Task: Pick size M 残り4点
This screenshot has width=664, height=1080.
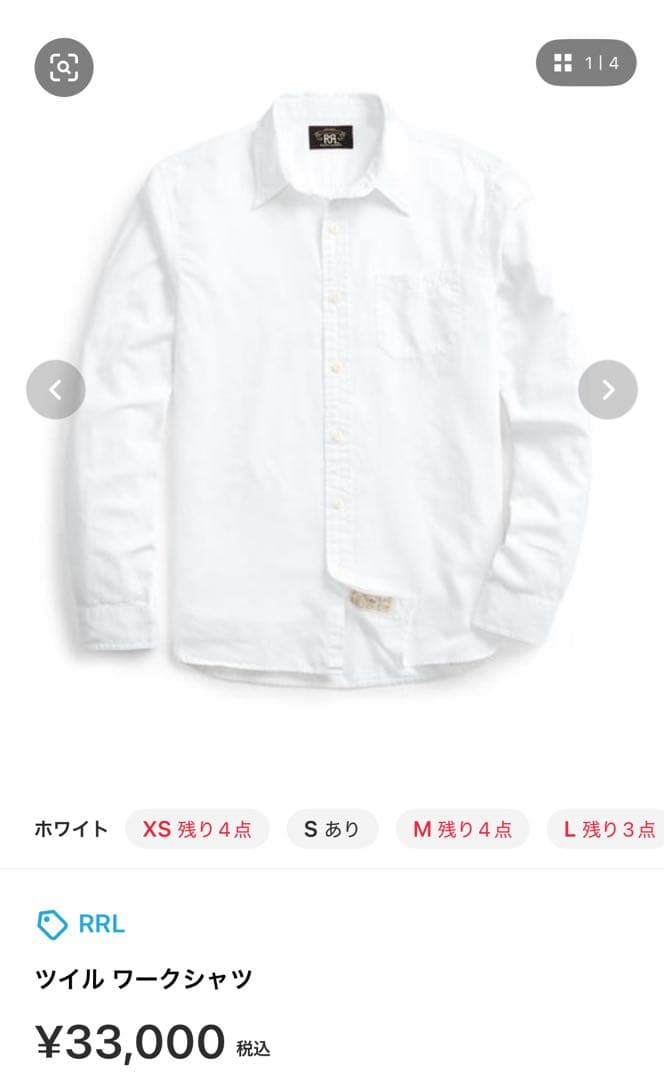Action: (462, 829)
